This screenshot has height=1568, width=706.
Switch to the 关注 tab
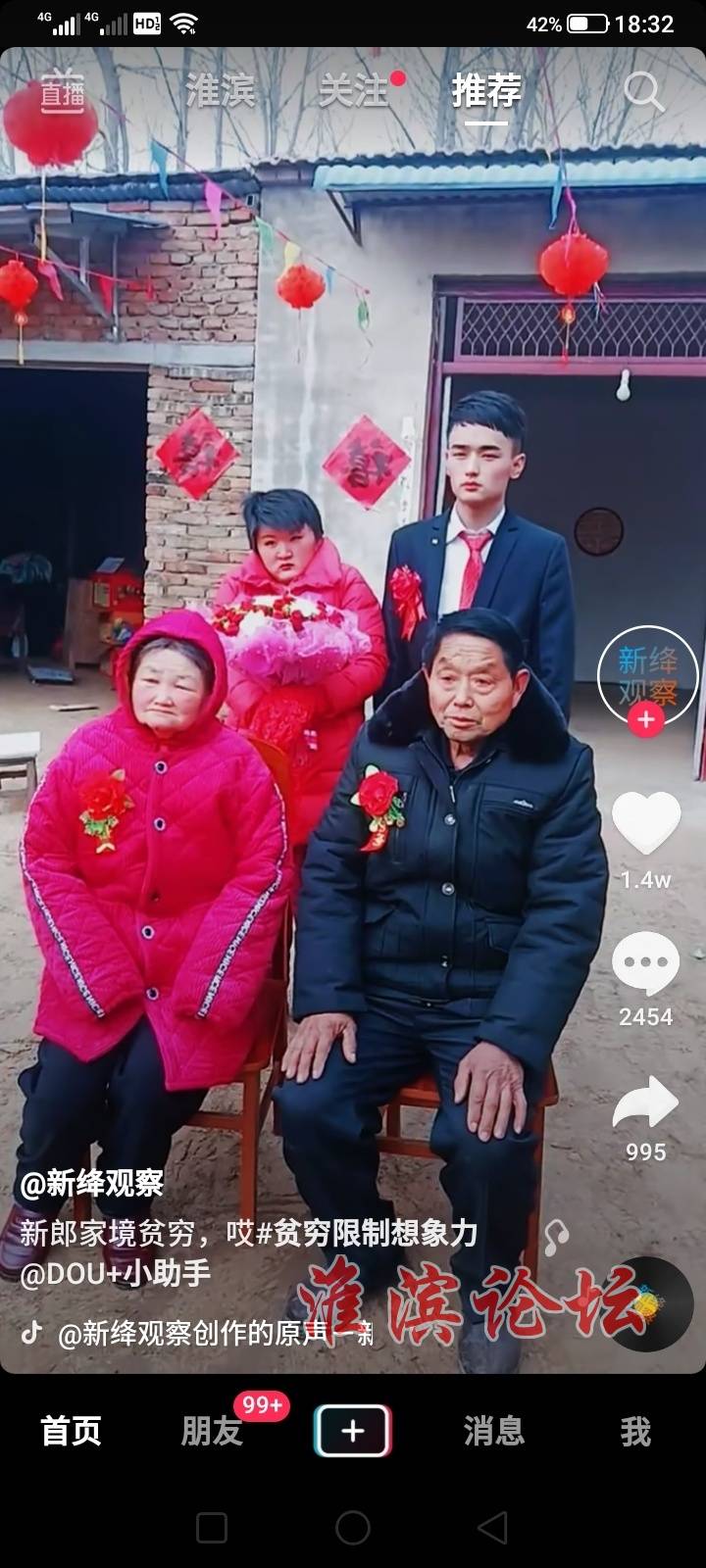pos(354,92)
